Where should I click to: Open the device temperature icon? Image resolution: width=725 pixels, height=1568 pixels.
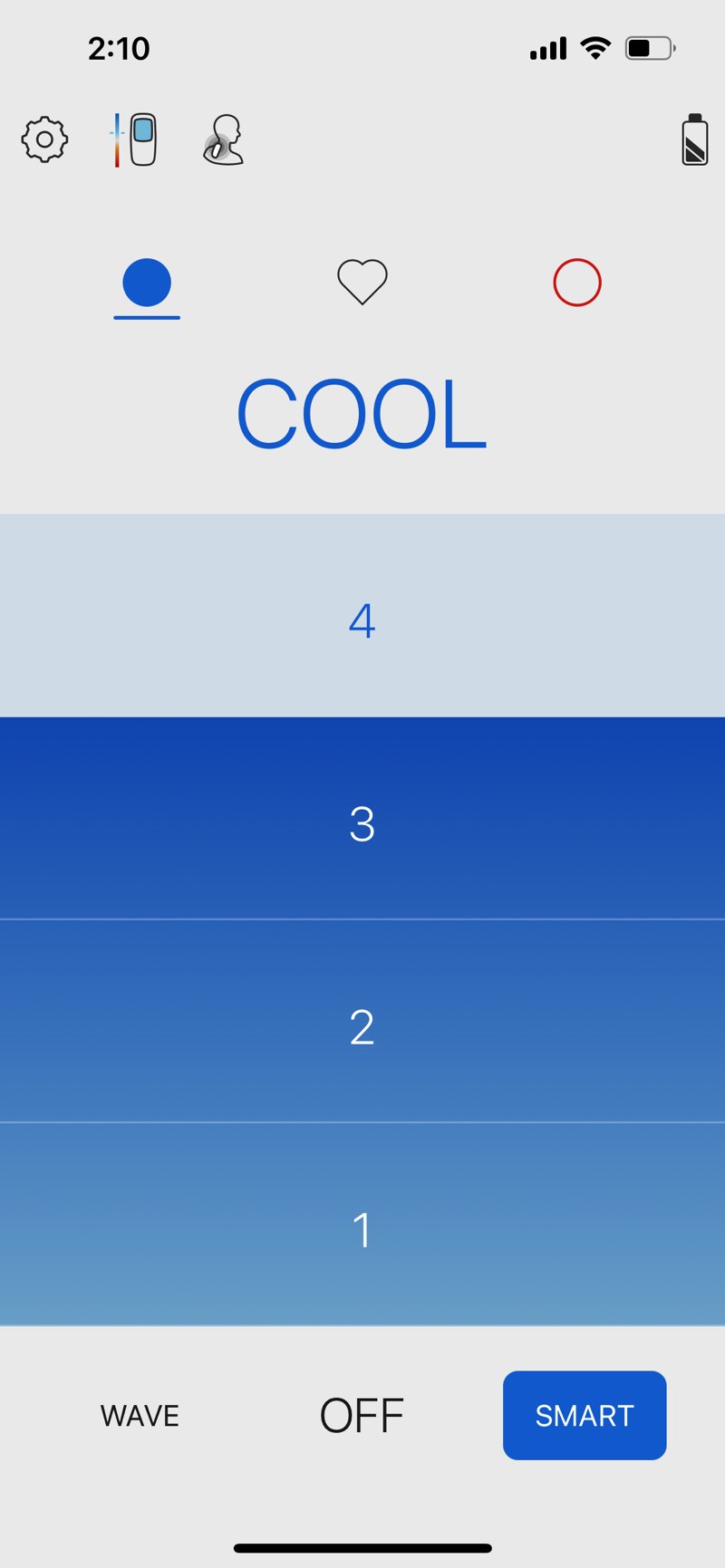135,139
